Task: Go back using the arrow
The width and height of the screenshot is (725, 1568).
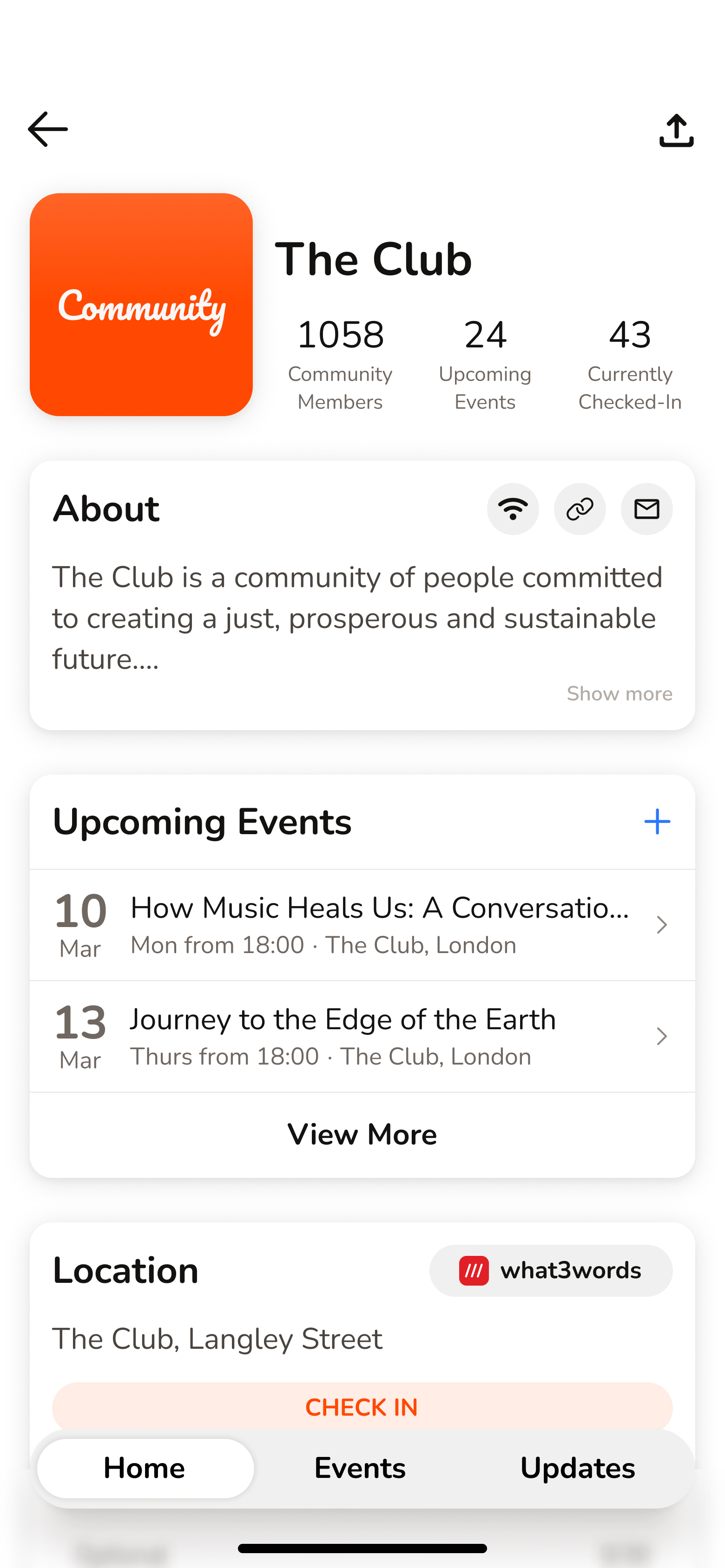Action: click(x=47, y=129)
